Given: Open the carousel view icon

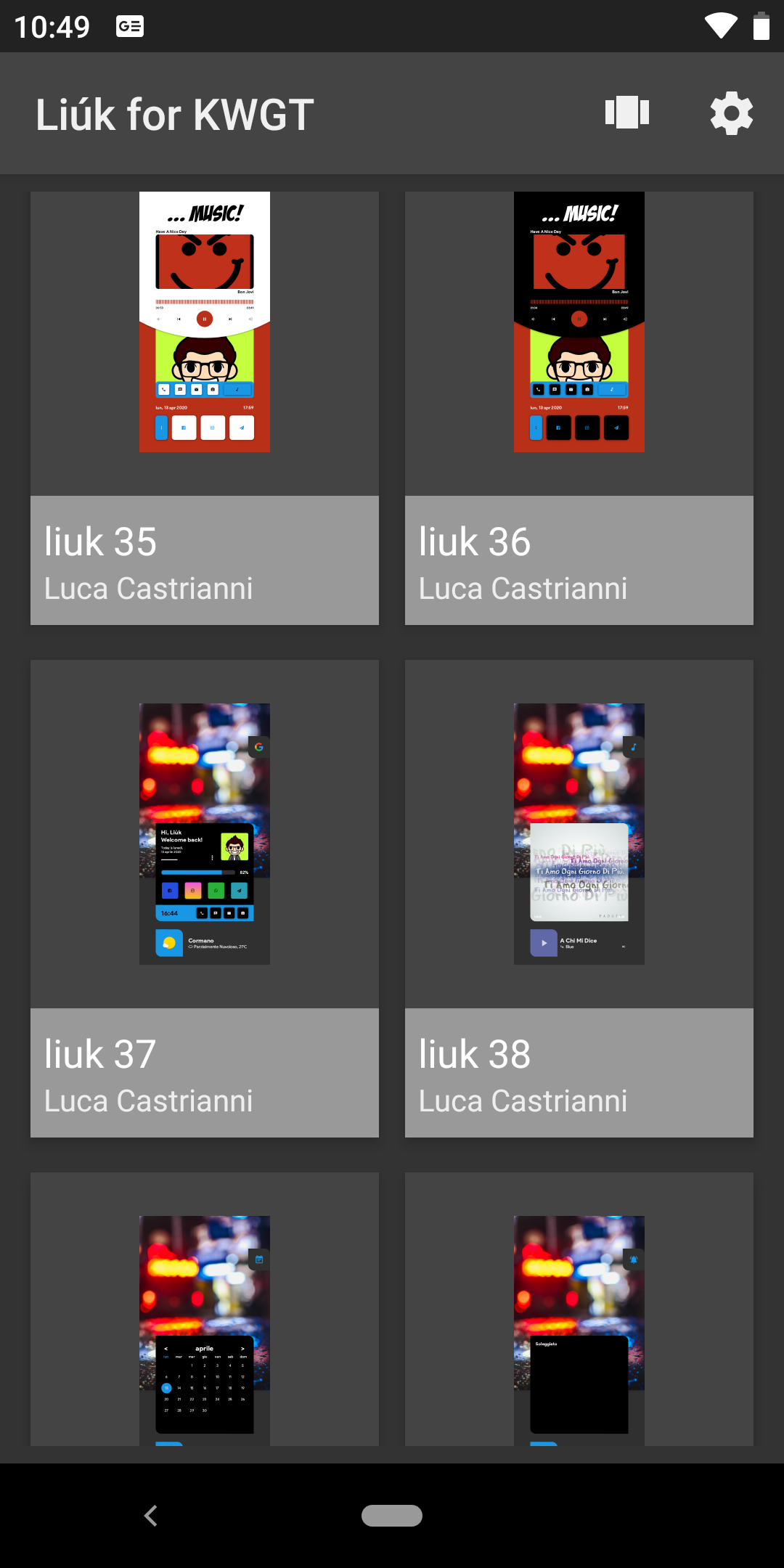Looking at the screenshot, I should [627, 113].
